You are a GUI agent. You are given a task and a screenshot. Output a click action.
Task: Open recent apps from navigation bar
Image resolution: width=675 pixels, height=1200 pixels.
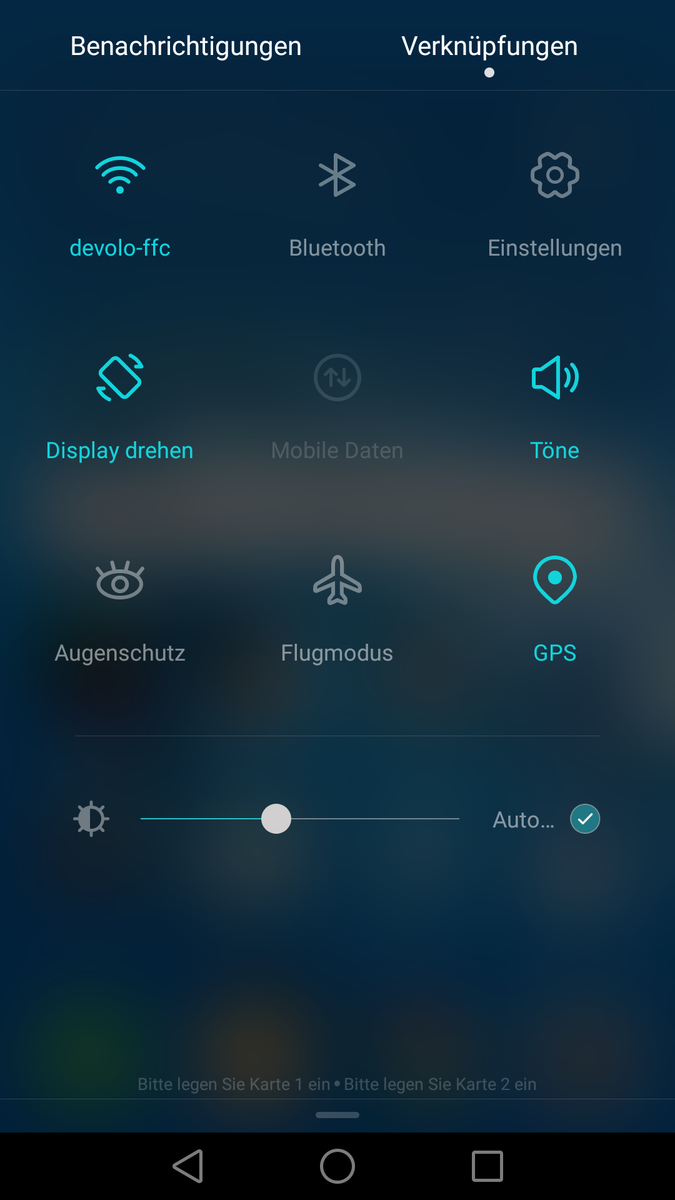487,1166
